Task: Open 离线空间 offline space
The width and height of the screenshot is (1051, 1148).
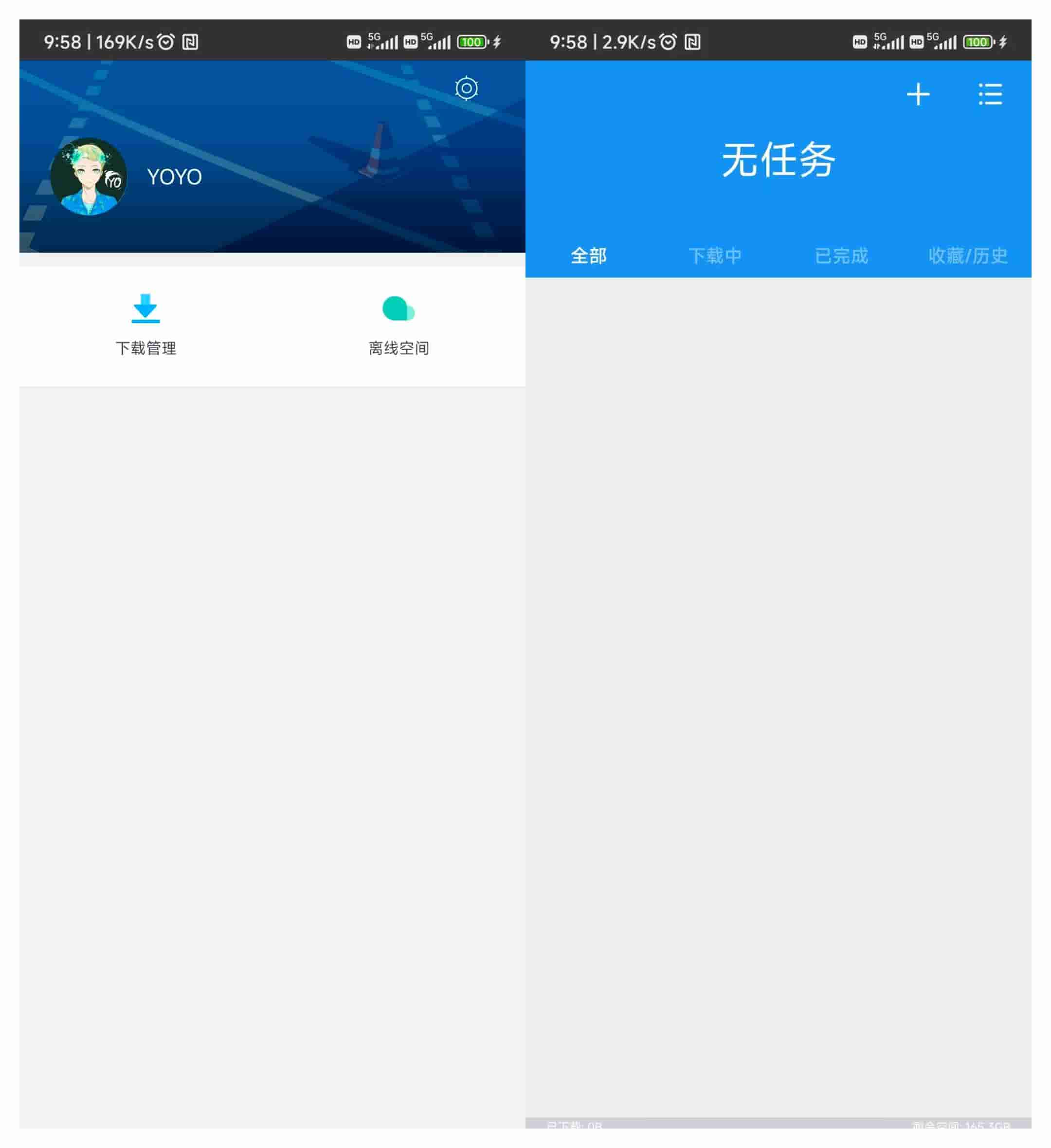Action: [x=399, y=324]
